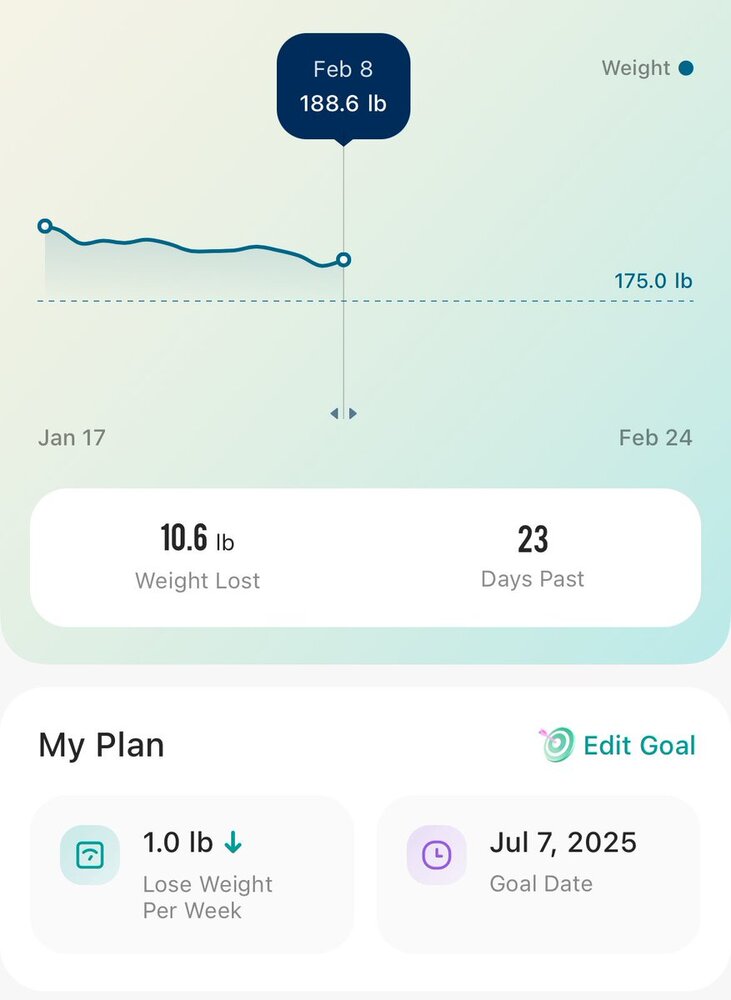
Task: Open the Goal Date card
Action: pos(538,874)
